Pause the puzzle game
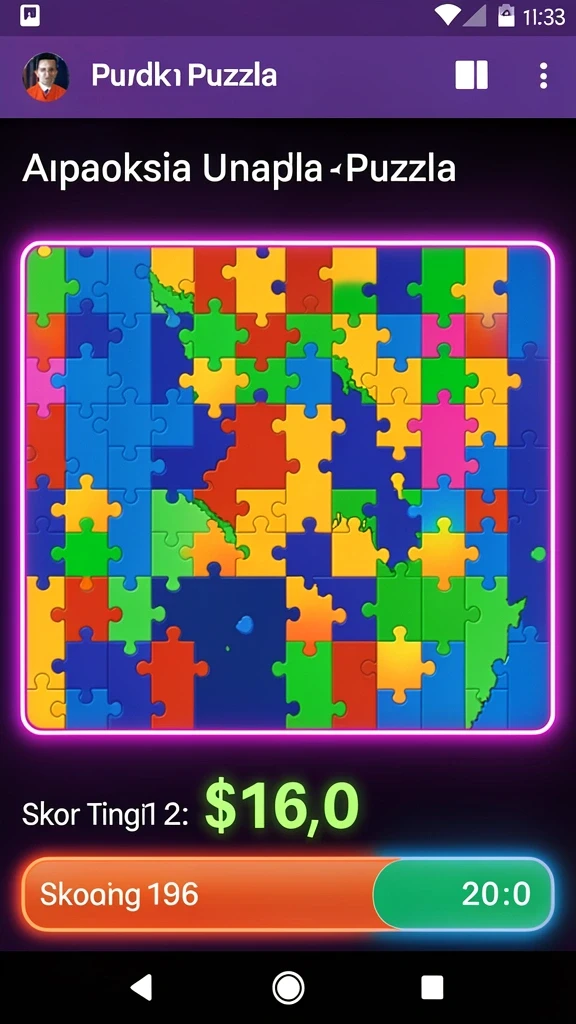 click(x=471, y=76)
